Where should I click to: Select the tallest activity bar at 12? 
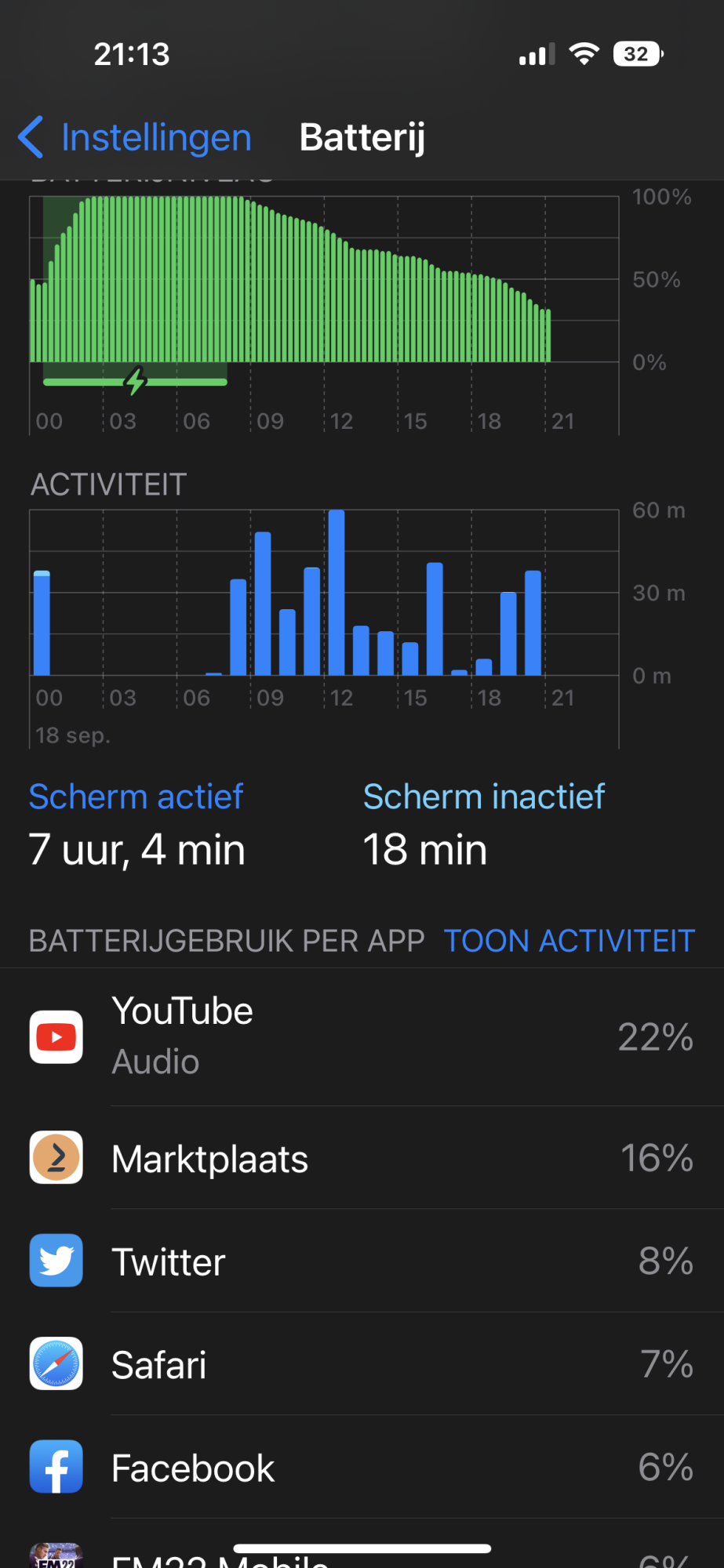[337, 593]
